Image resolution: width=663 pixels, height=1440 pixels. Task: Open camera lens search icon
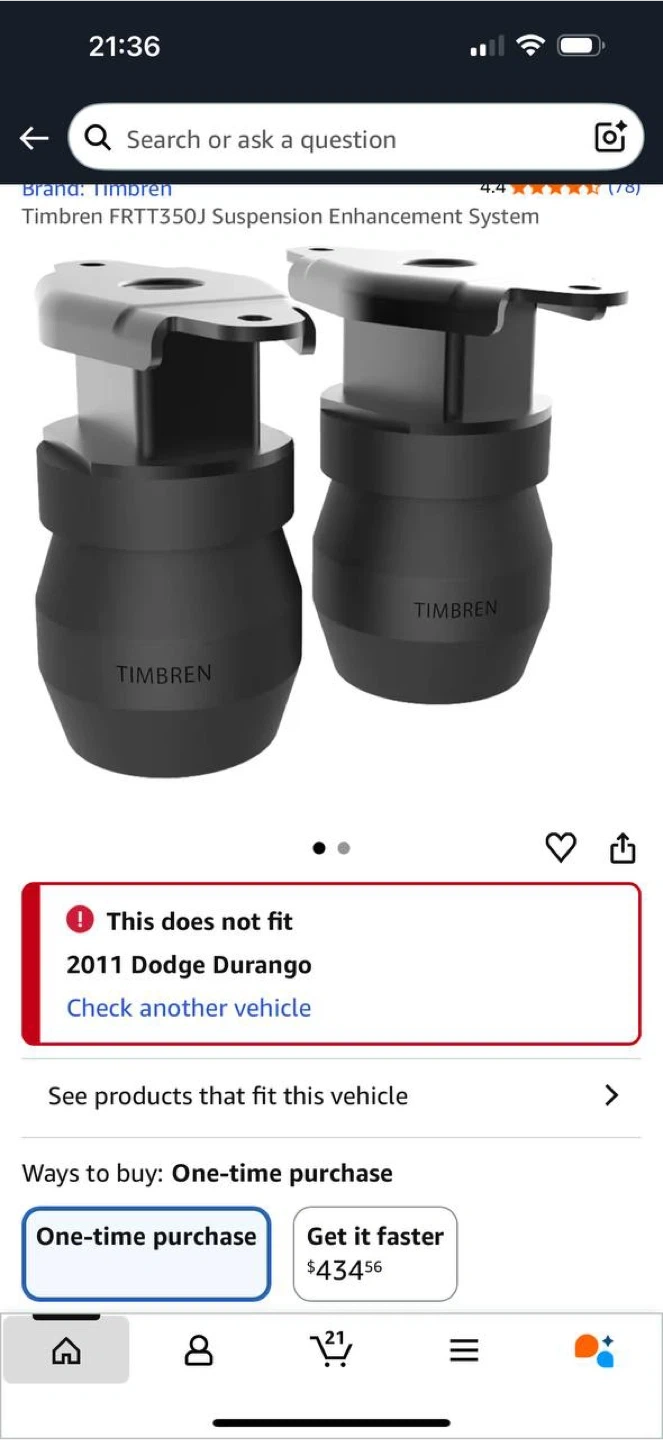point(610,138)
